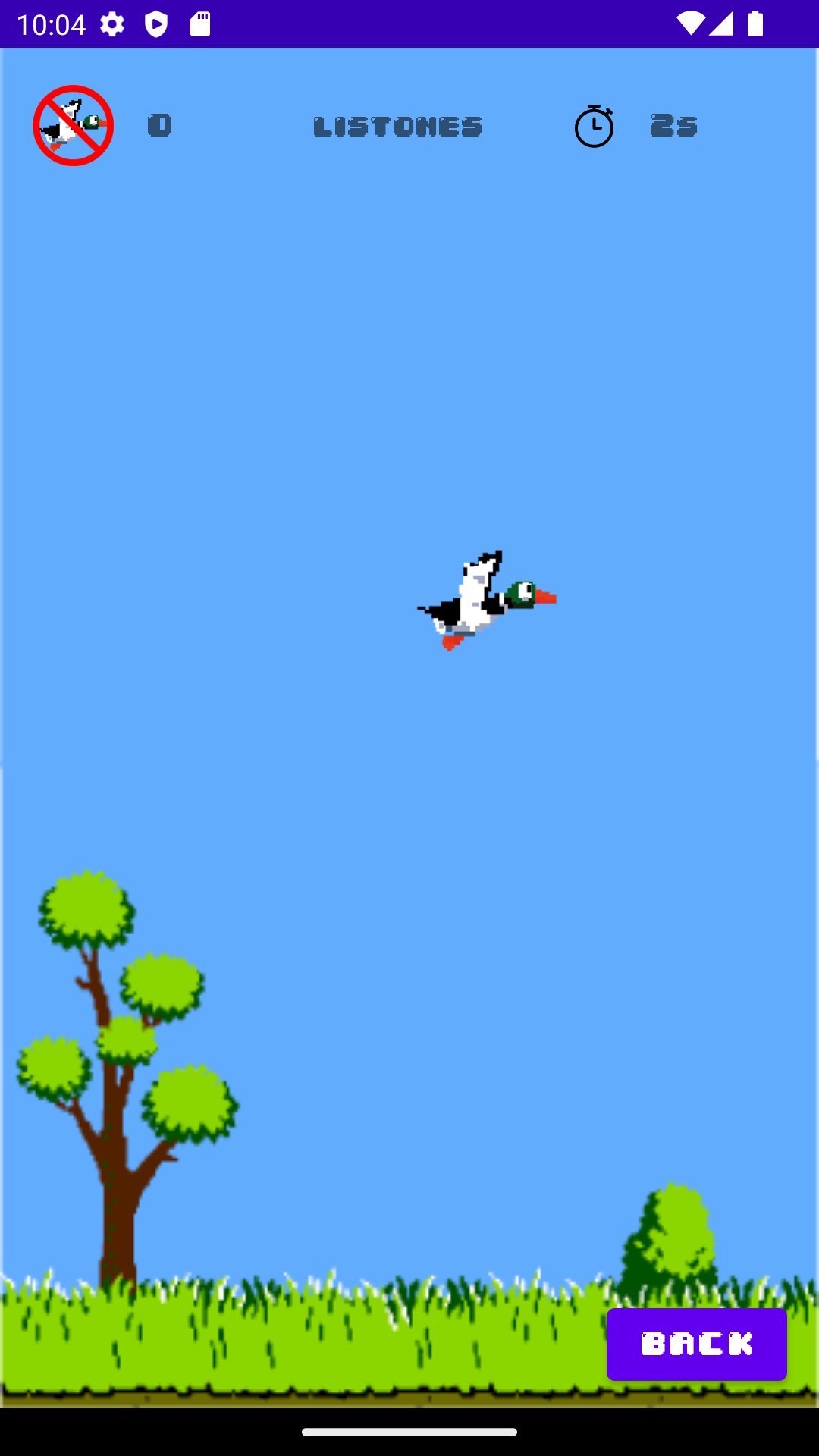Tap the duck's orange tail feathers
819x1456 pixels.
coord(453,643)
